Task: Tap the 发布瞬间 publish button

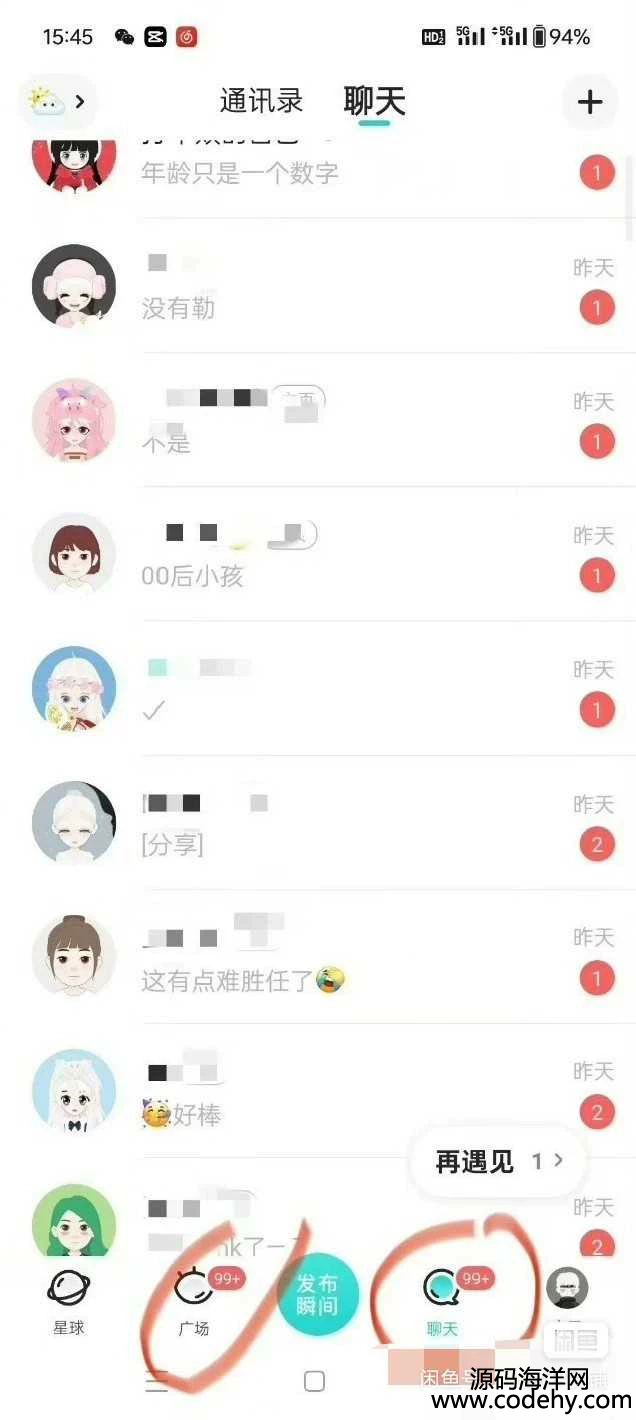Action: (317, 1295)
